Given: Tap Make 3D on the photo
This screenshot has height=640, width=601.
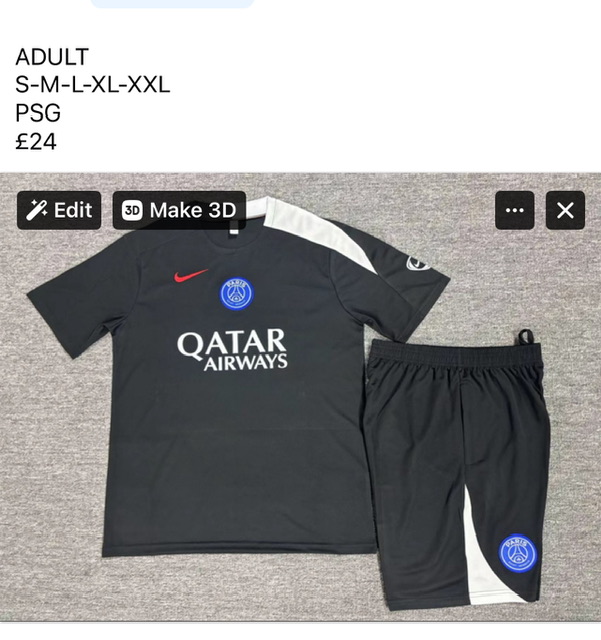Looking at the screenshot, I should (179, 210).
